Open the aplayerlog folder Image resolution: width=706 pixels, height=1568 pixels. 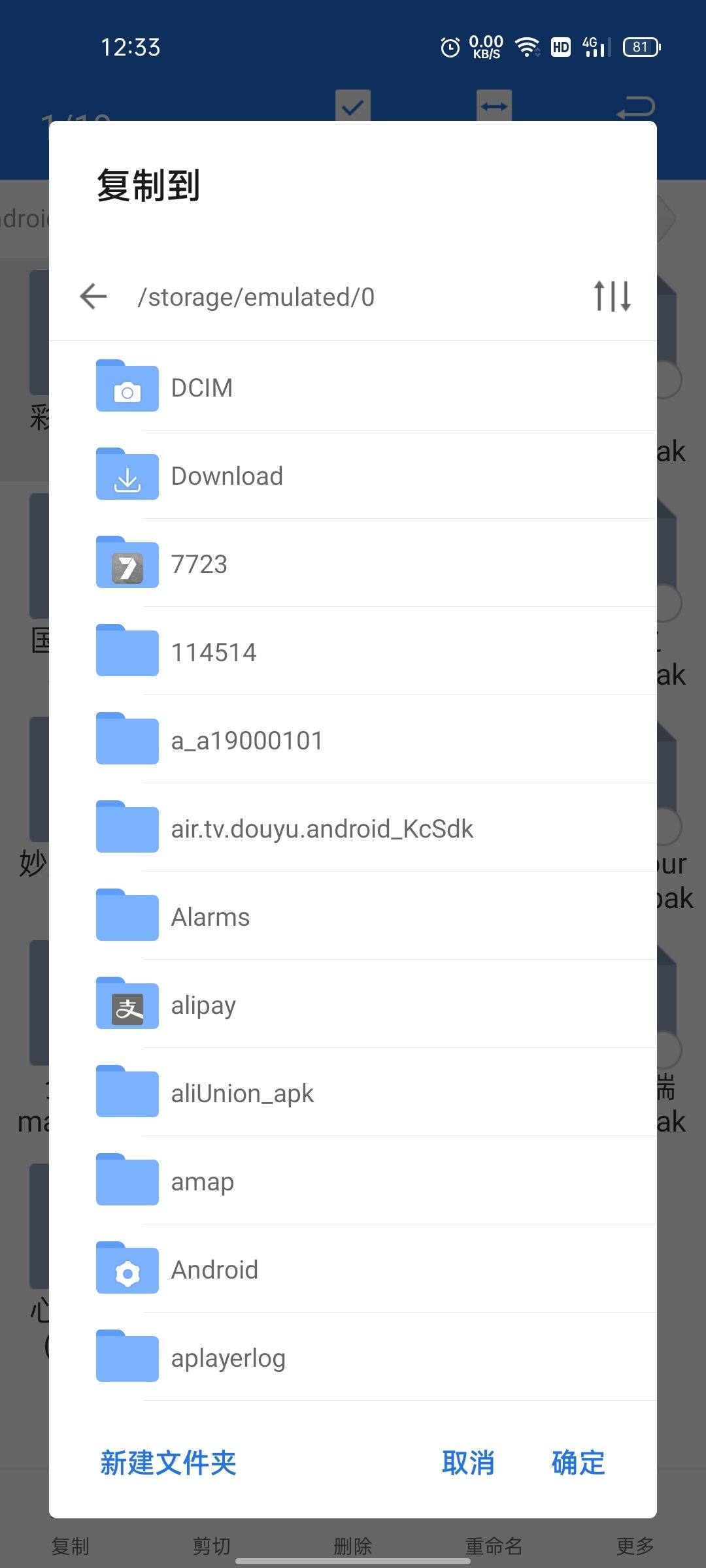point(353,1357)
